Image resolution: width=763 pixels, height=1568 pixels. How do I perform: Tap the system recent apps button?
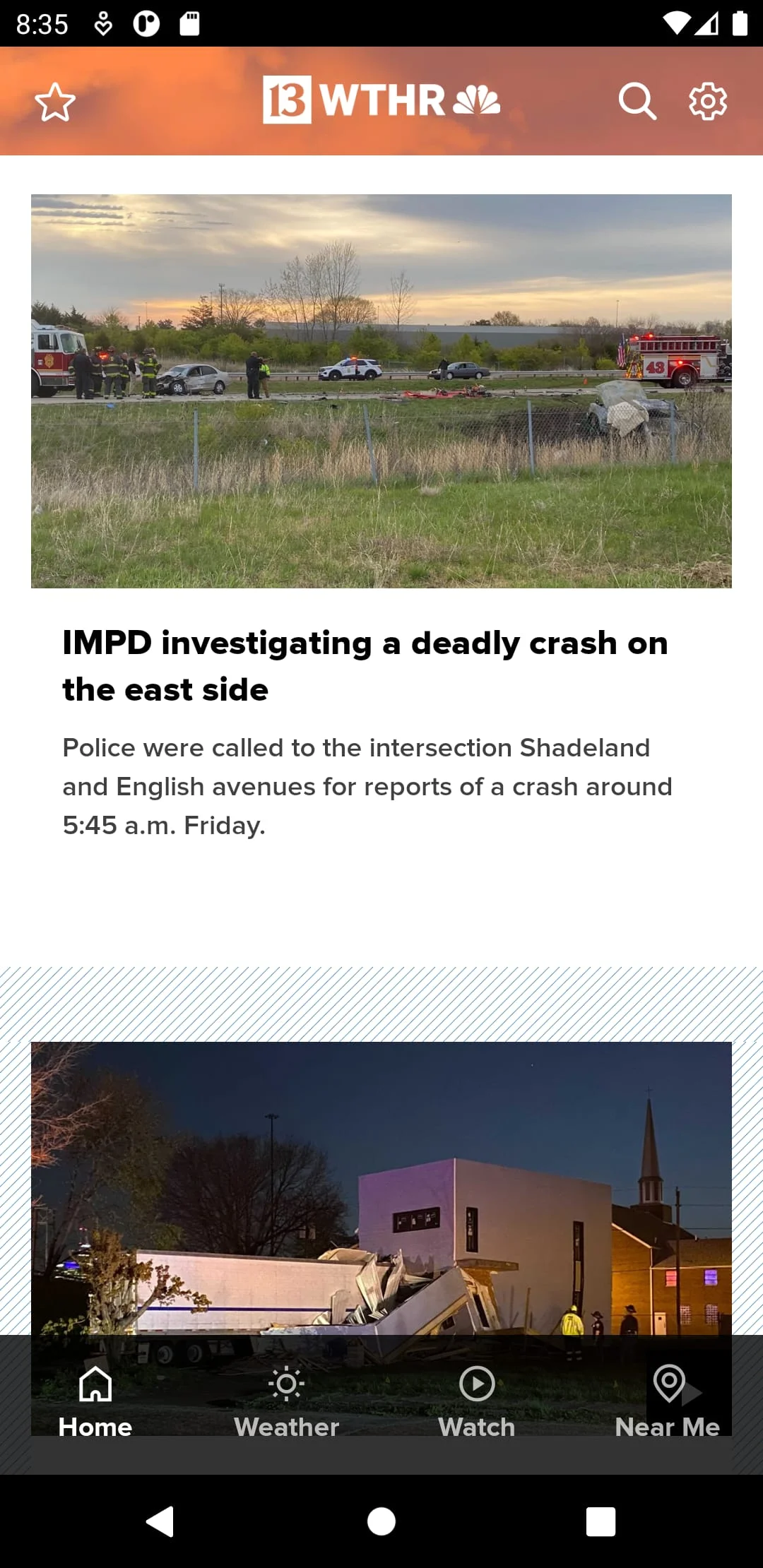click(601, 1521)
